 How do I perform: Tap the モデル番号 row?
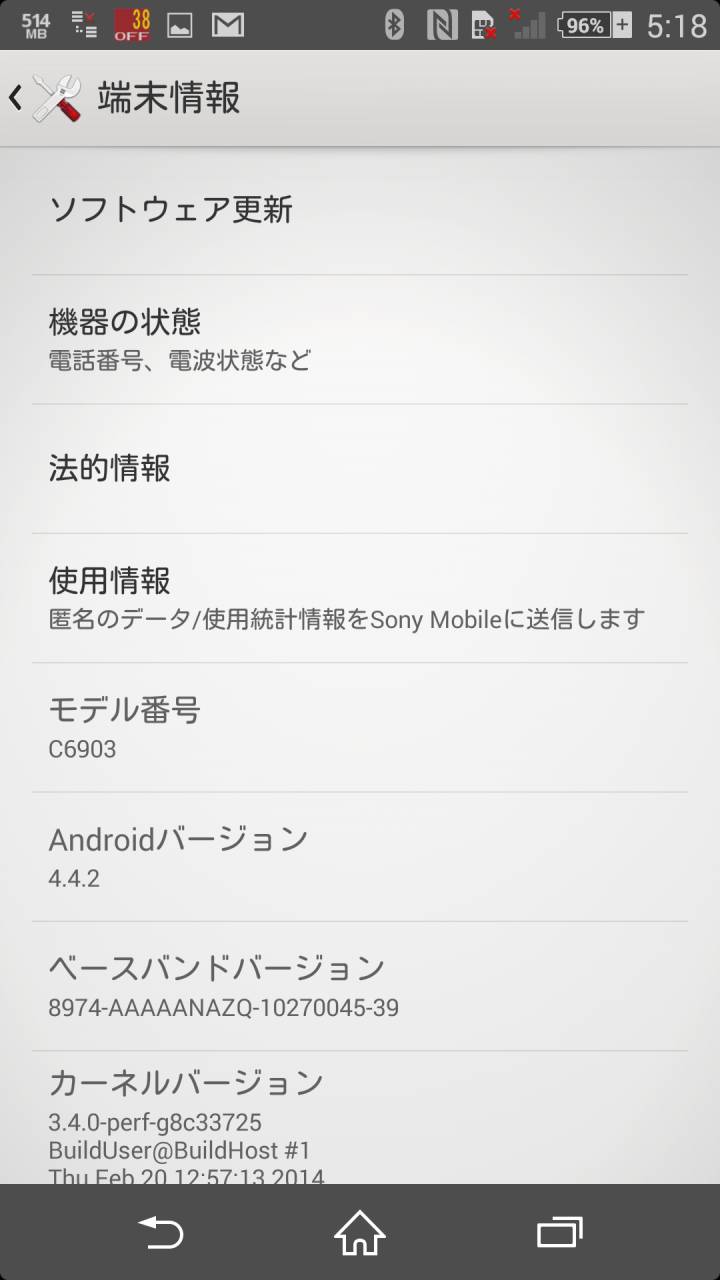(360, 727)
